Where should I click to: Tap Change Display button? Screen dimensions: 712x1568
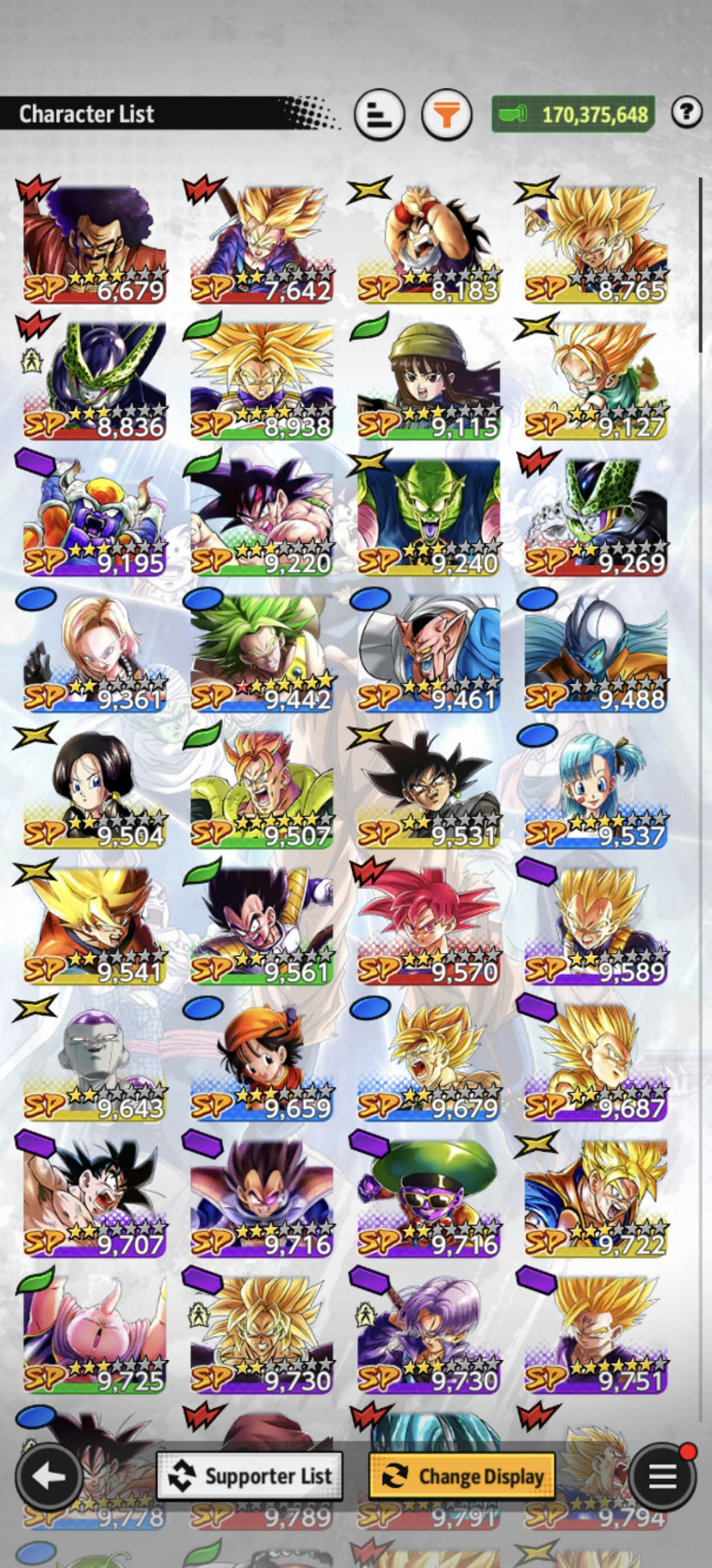462,1476
